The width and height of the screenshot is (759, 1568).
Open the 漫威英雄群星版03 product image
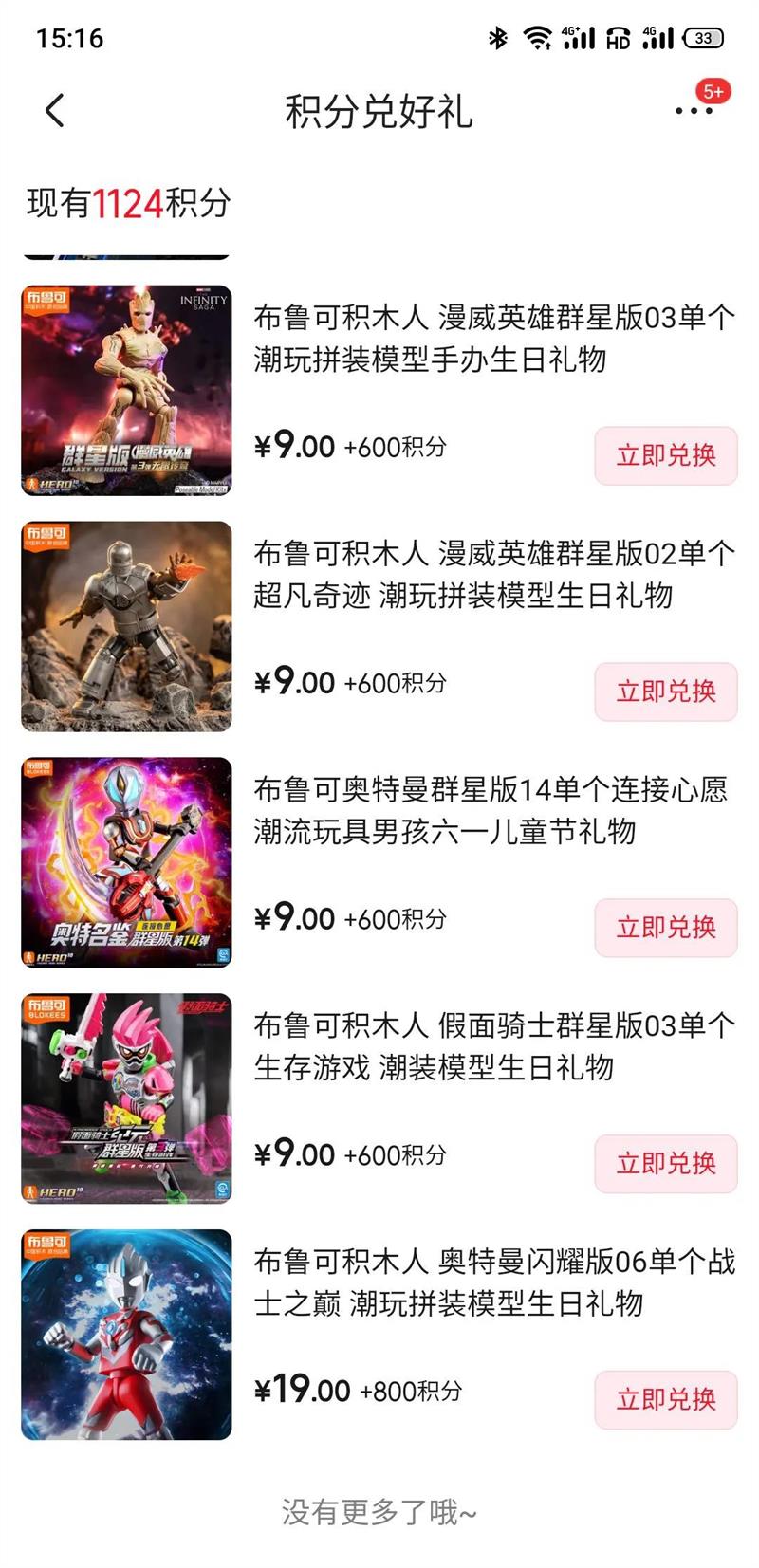(126, 391)
